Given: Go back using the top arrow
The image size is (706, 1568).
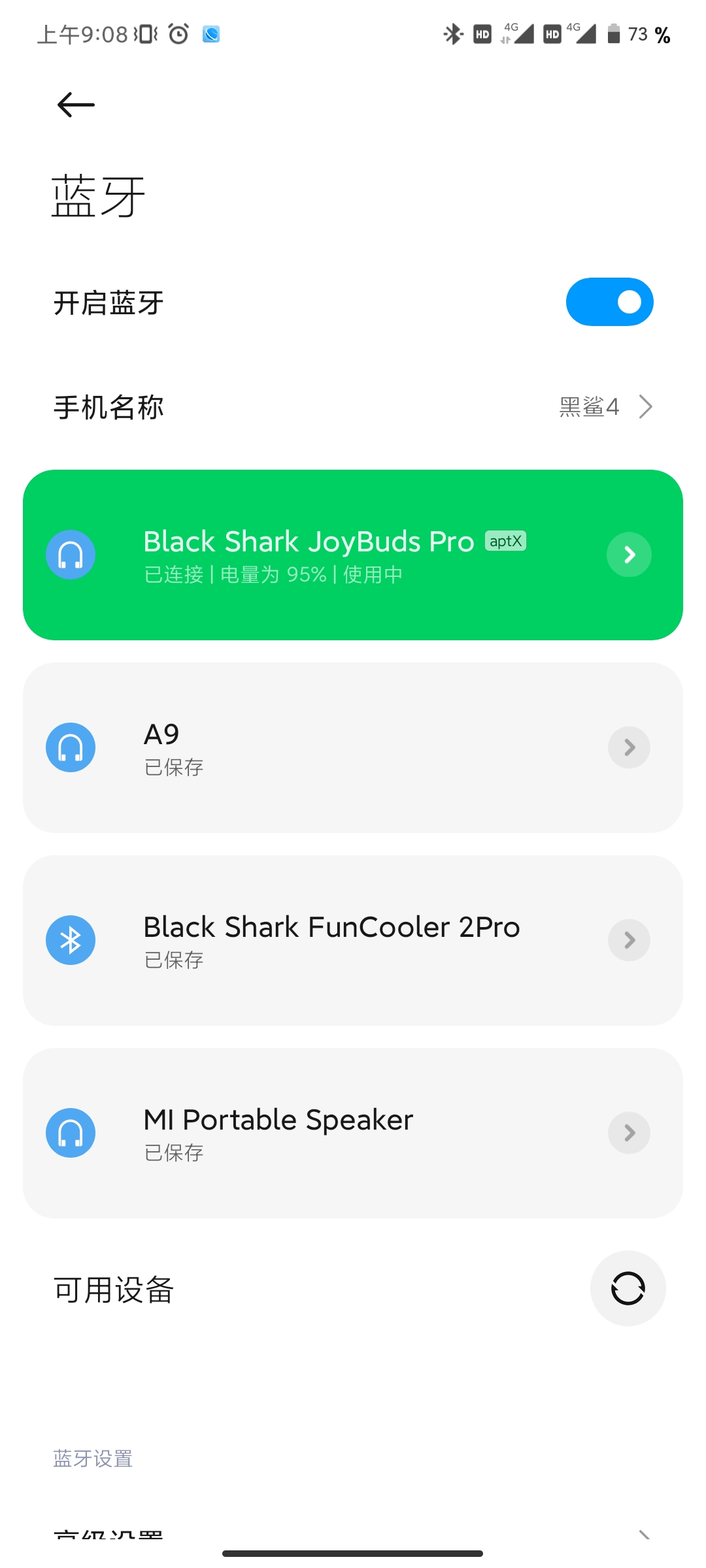Looking at the screenshot, I should [x=76, y=105].
